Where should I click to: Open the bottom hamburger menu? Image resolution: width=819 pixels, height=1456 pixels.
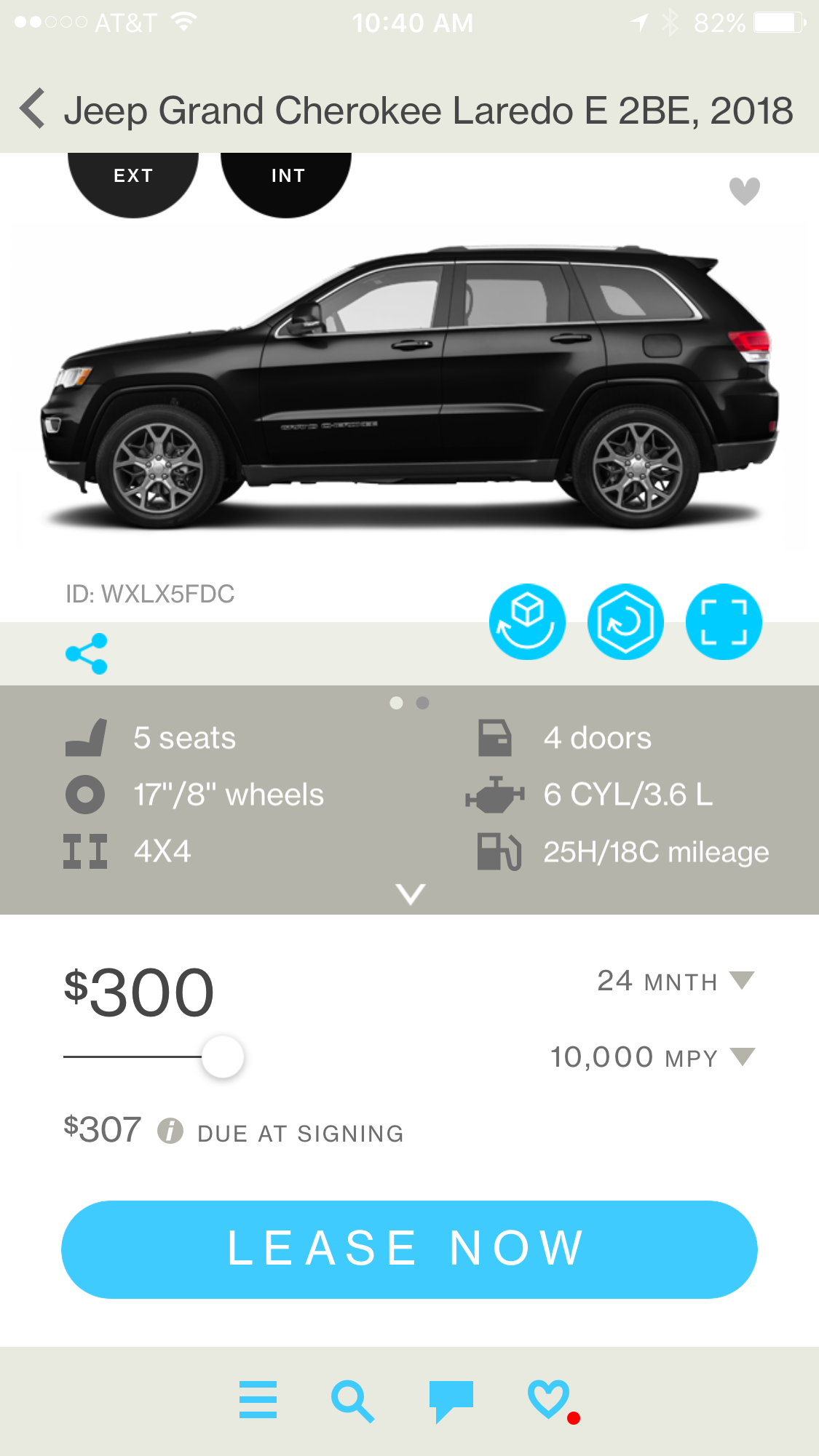click(x=258, y=1400)
